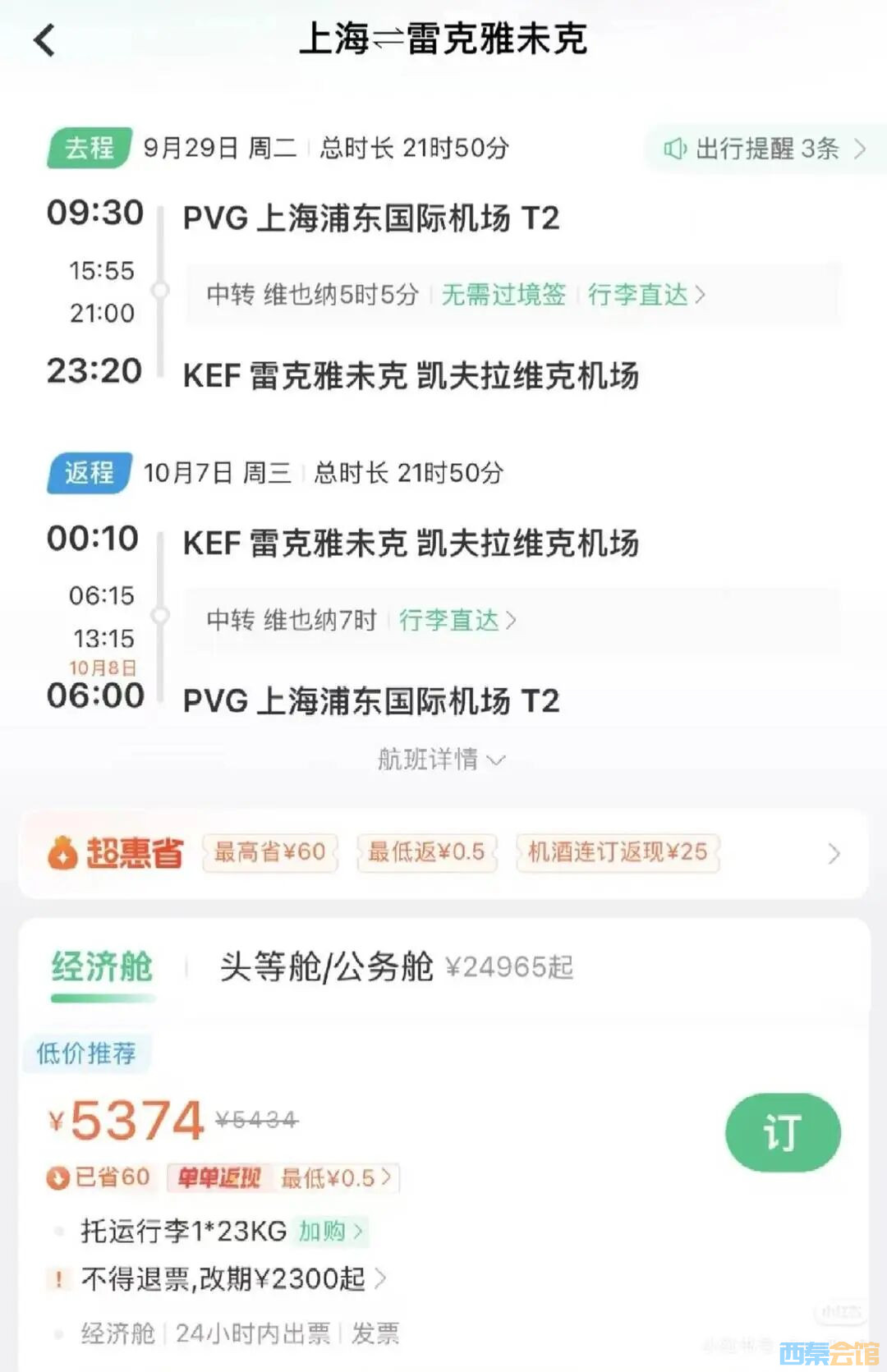Open 出行提醒 3条 travel reminders

(764, 149)
